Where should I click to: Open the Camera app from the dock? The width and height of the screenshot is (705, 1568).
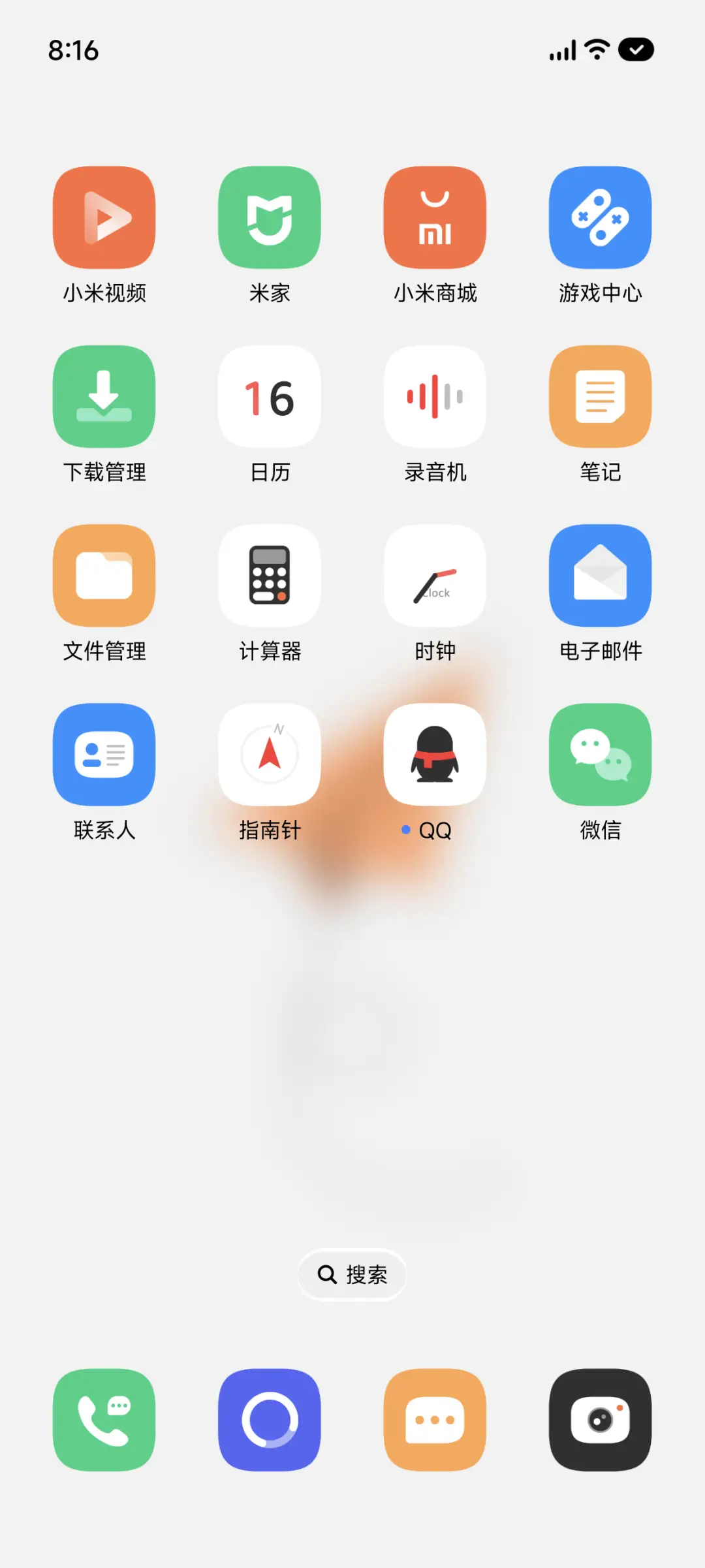(600, 1420)
